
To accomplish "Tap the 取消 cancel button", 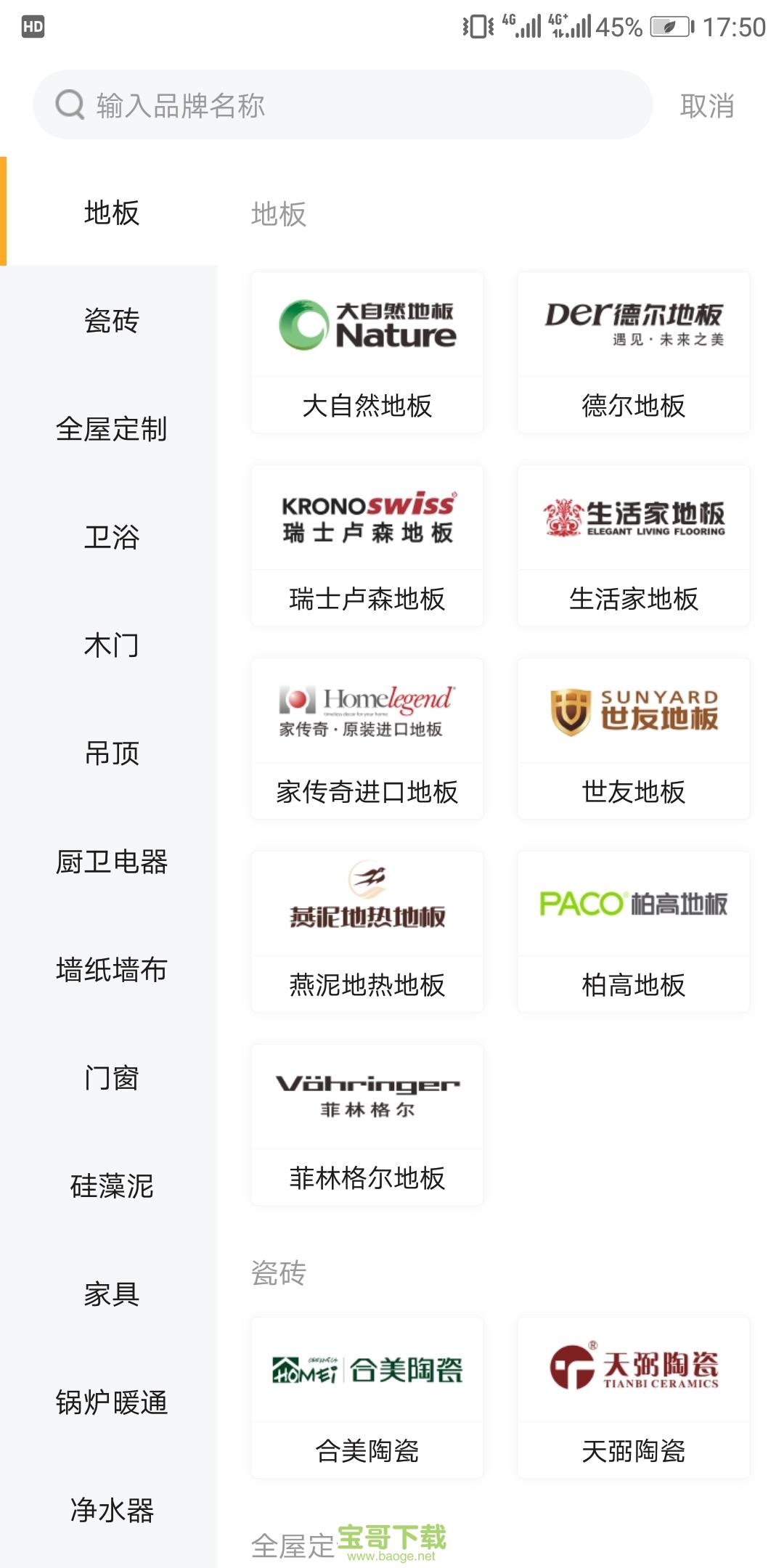I will pos(707,104).
